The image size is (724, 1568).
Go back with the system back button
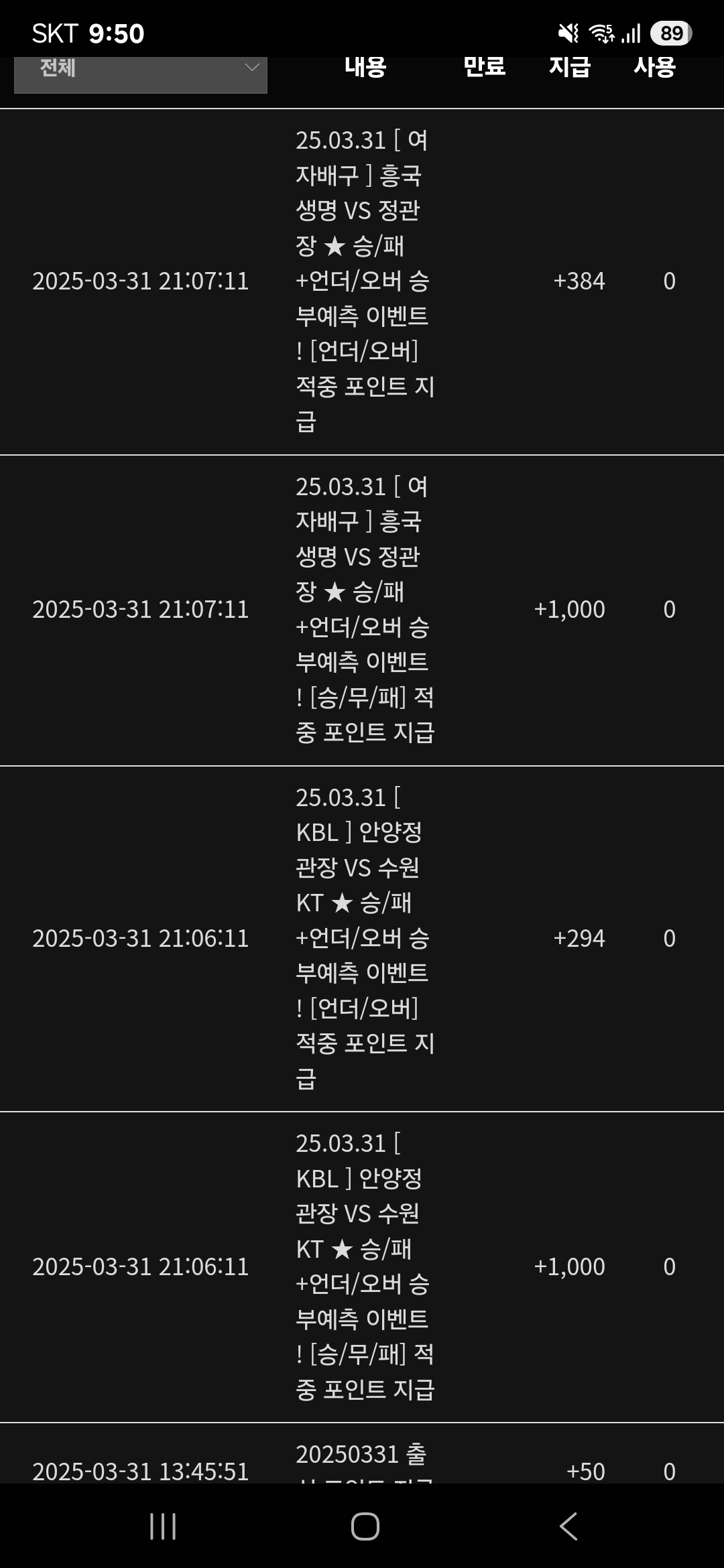(x=568, y=1526)
